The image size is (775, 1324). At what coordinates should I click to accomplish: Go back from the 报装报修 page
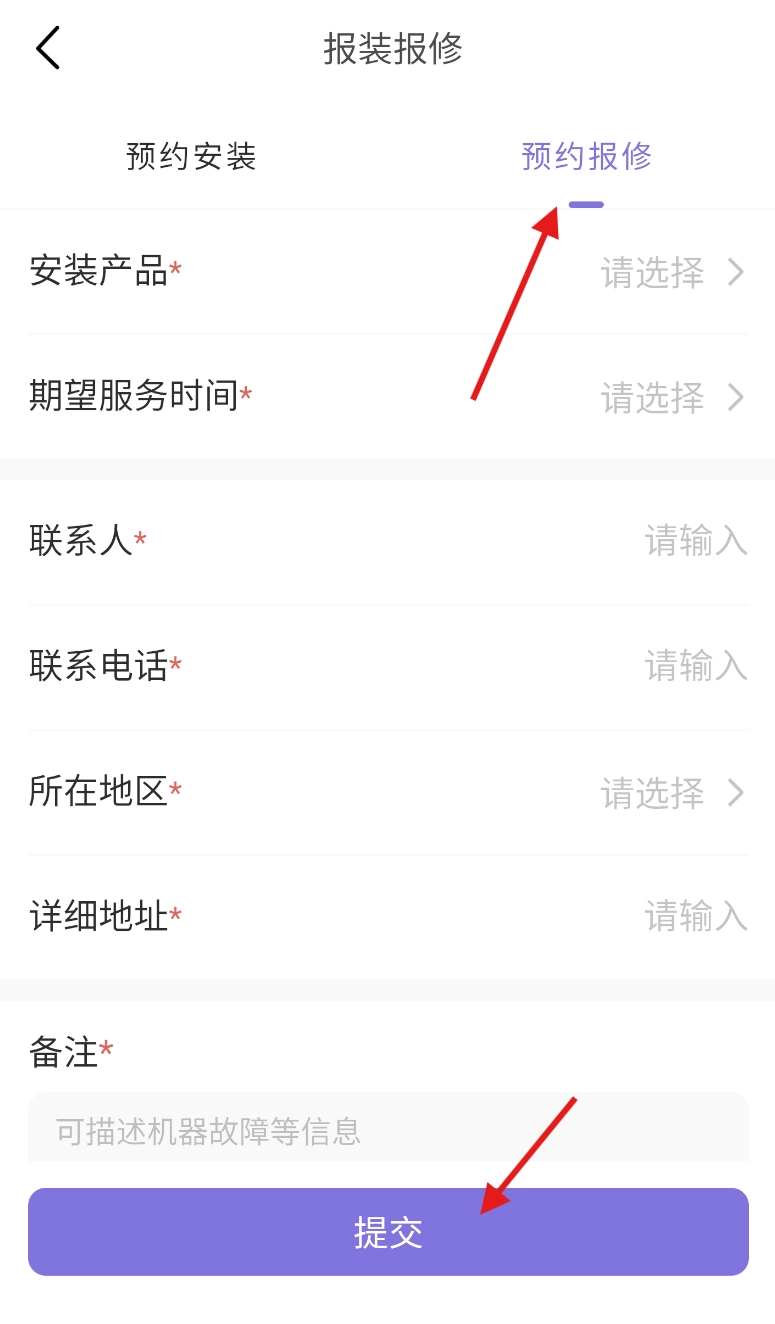(48, 48)
